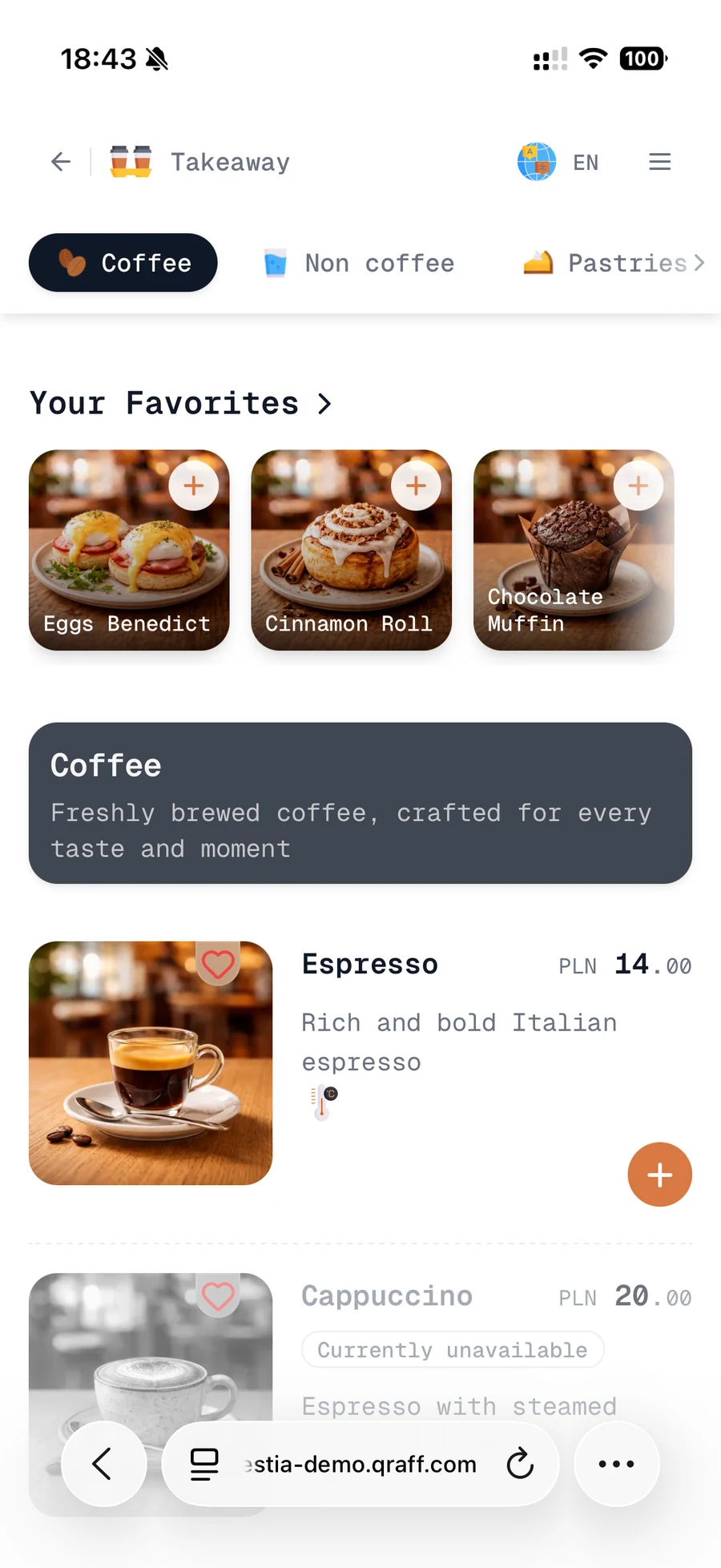Switch to the Non coffee tab
721x1568 pixels.
(x=360, y=263)
